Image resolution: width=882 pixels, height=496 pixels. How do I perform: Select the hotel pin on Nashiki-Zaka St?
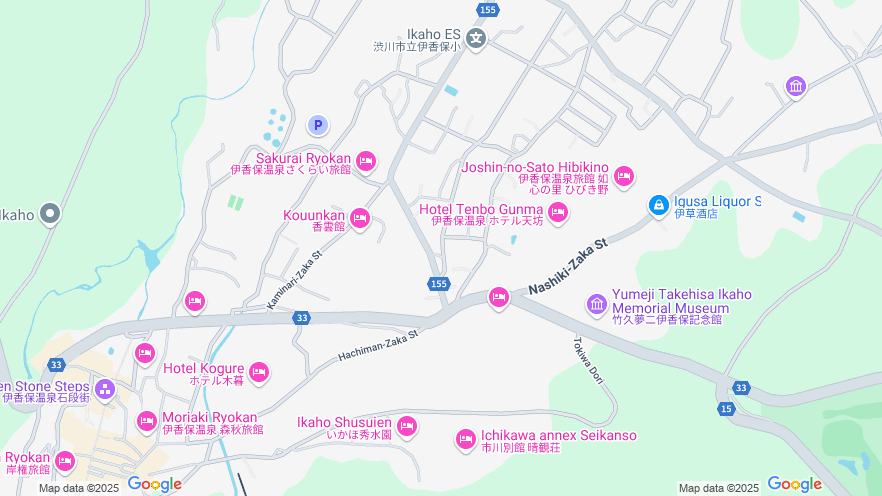tap(498, 297)
